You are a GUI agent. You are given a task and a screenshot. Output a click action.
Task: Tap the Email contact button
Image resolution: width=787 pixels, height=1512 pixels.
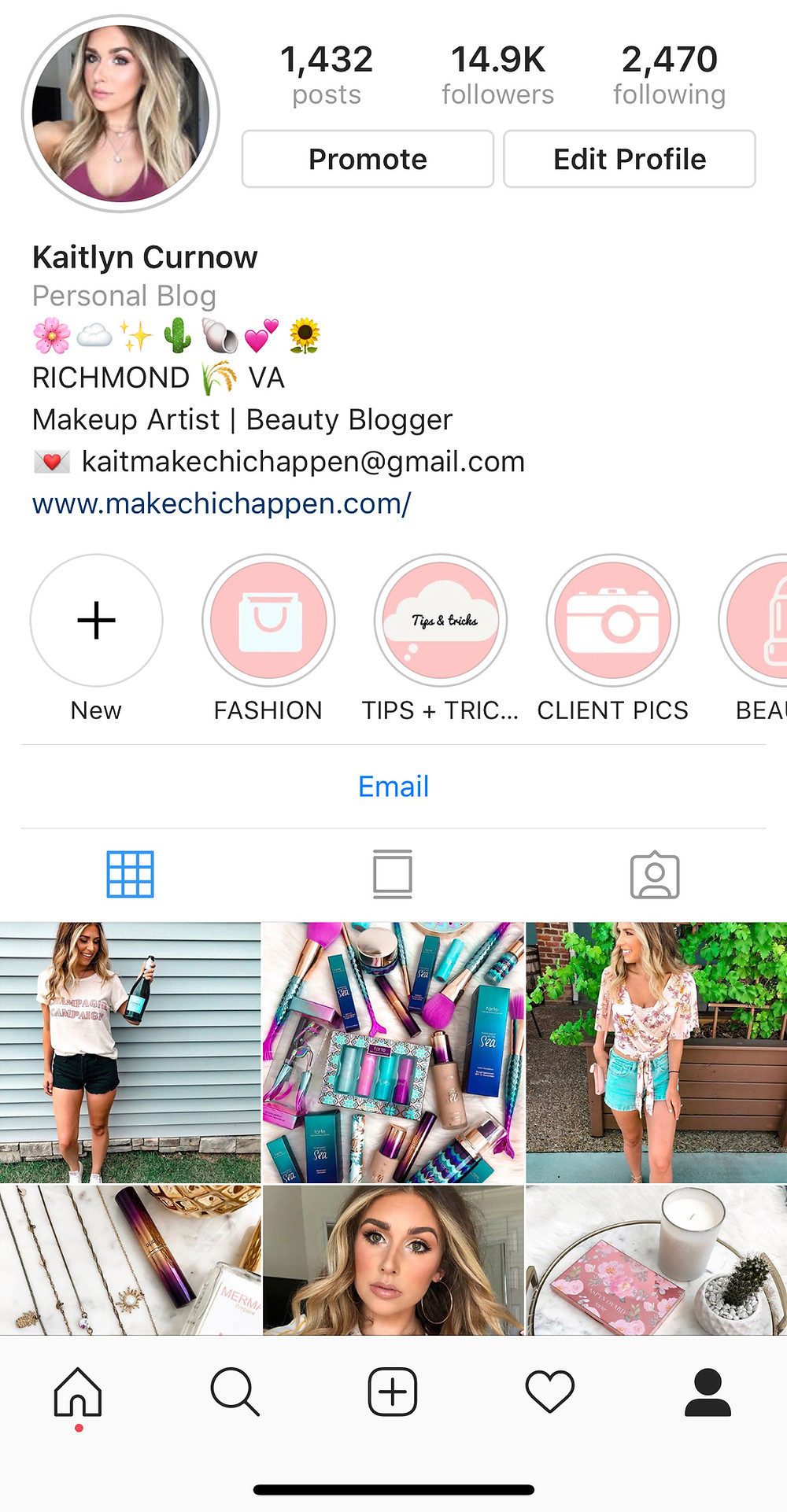[x=393, y=787]
